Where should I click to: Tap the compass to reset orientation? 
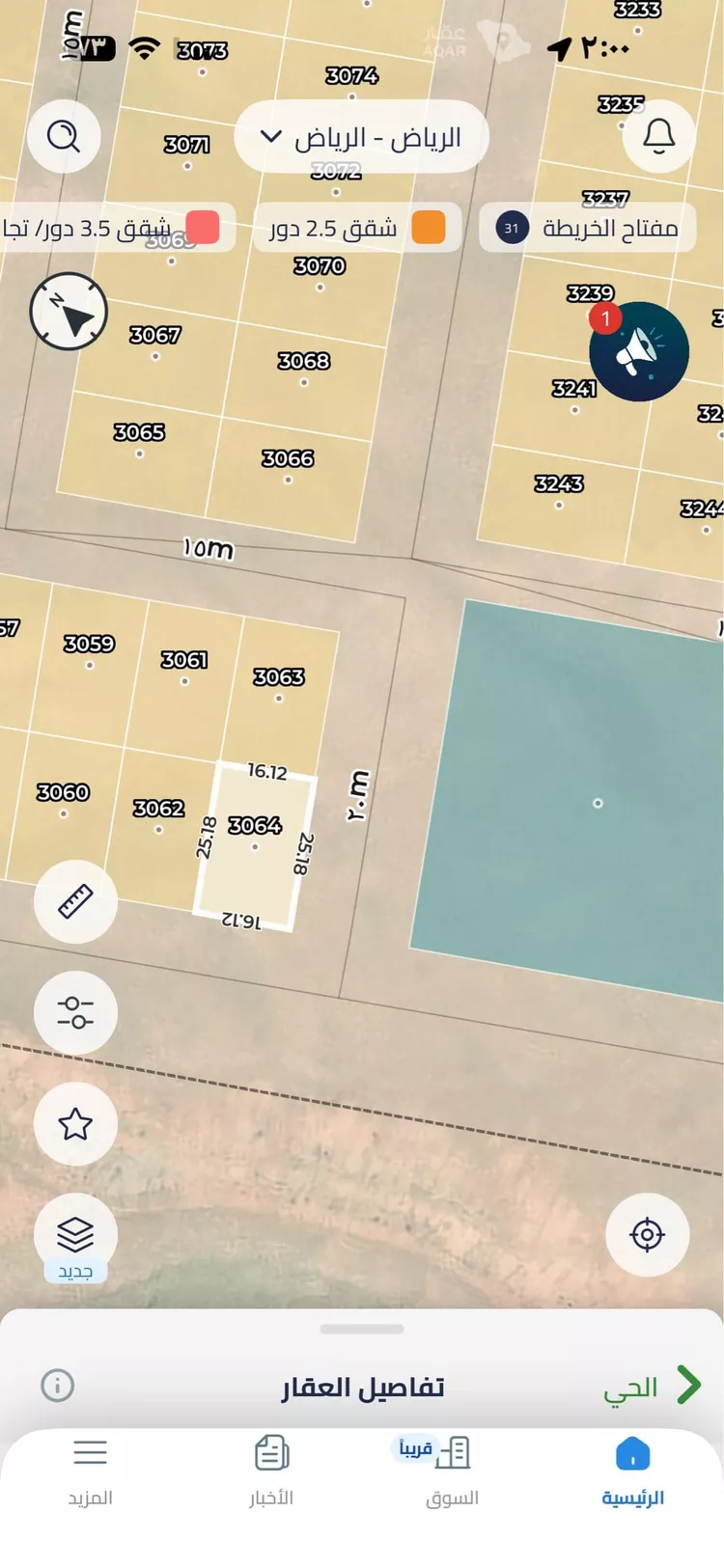(69, 312)
